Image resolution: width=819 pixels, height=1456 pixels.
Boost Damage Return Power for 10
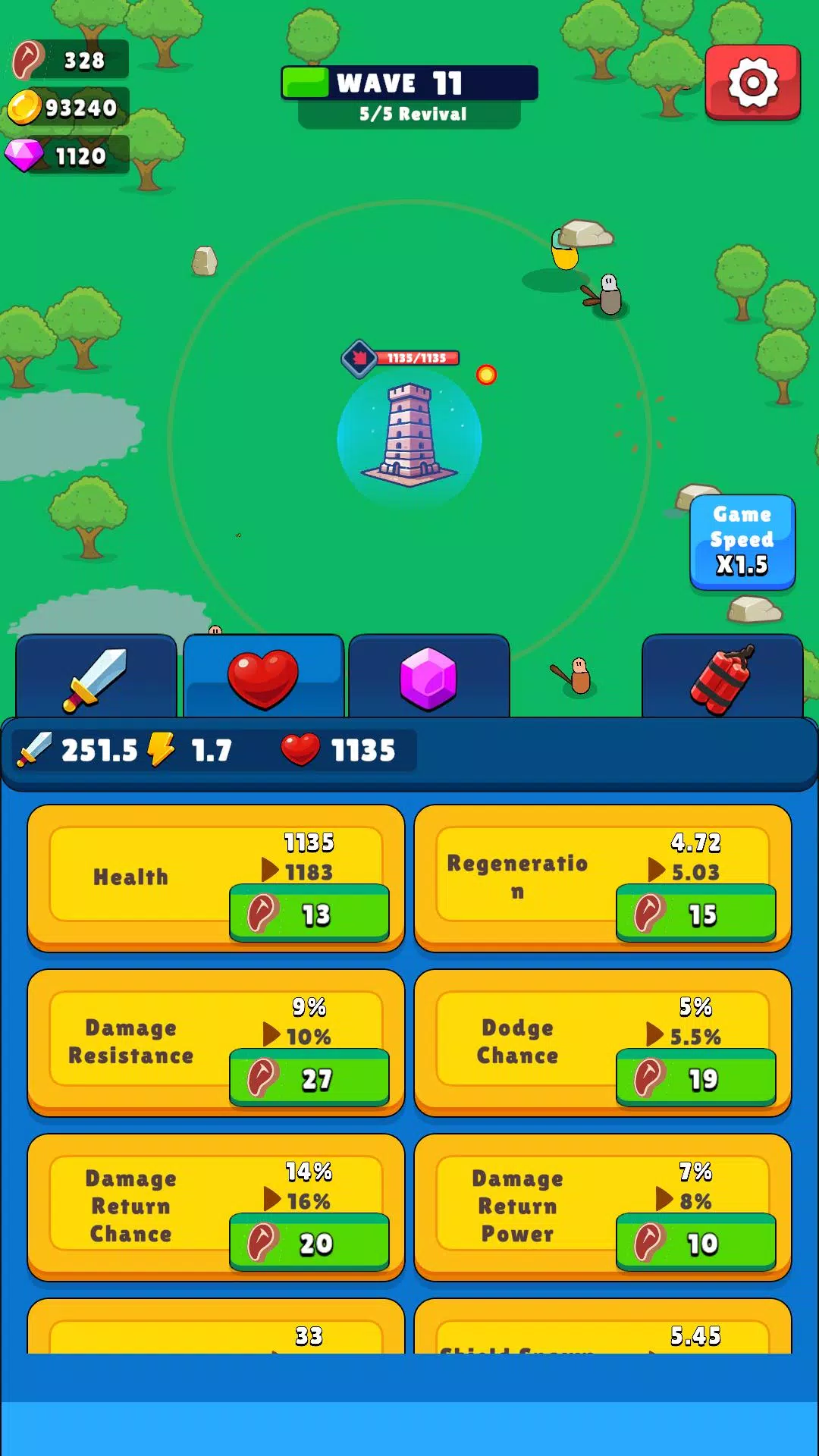point(695,1243)
